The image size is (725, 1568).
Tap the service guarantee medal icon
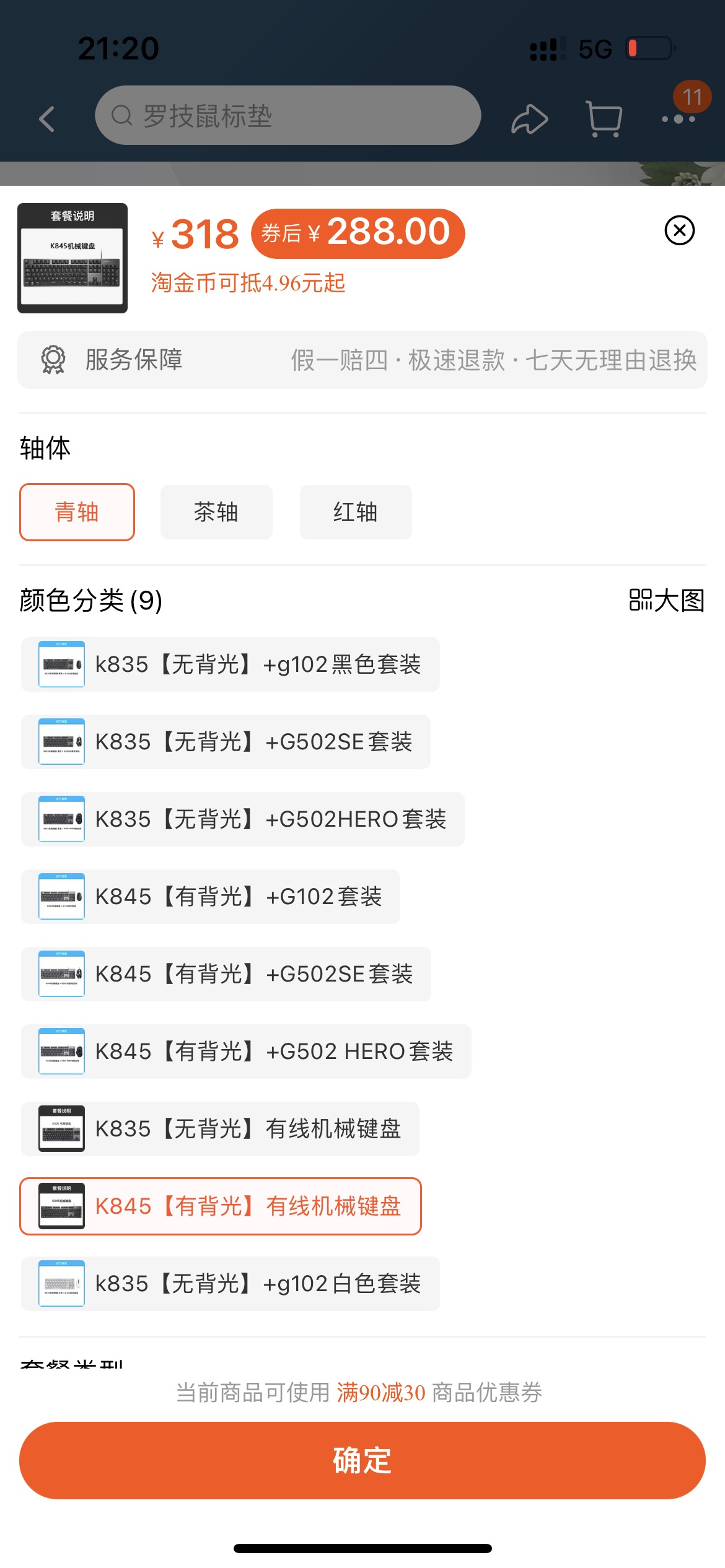[52, 361]
